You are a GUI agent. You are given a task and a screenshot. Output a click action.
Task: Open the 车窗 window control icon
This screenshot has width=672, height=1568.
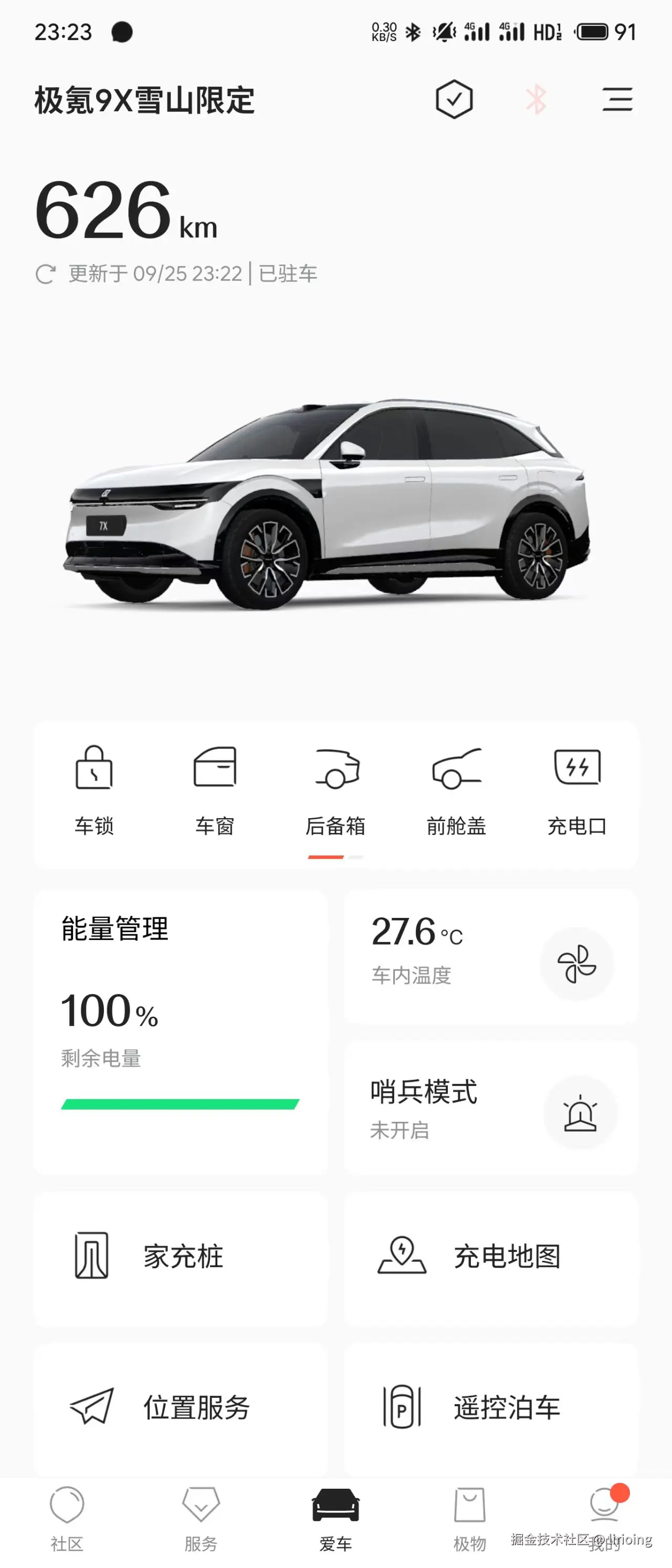pyautogui.click(x=214, y=769)
